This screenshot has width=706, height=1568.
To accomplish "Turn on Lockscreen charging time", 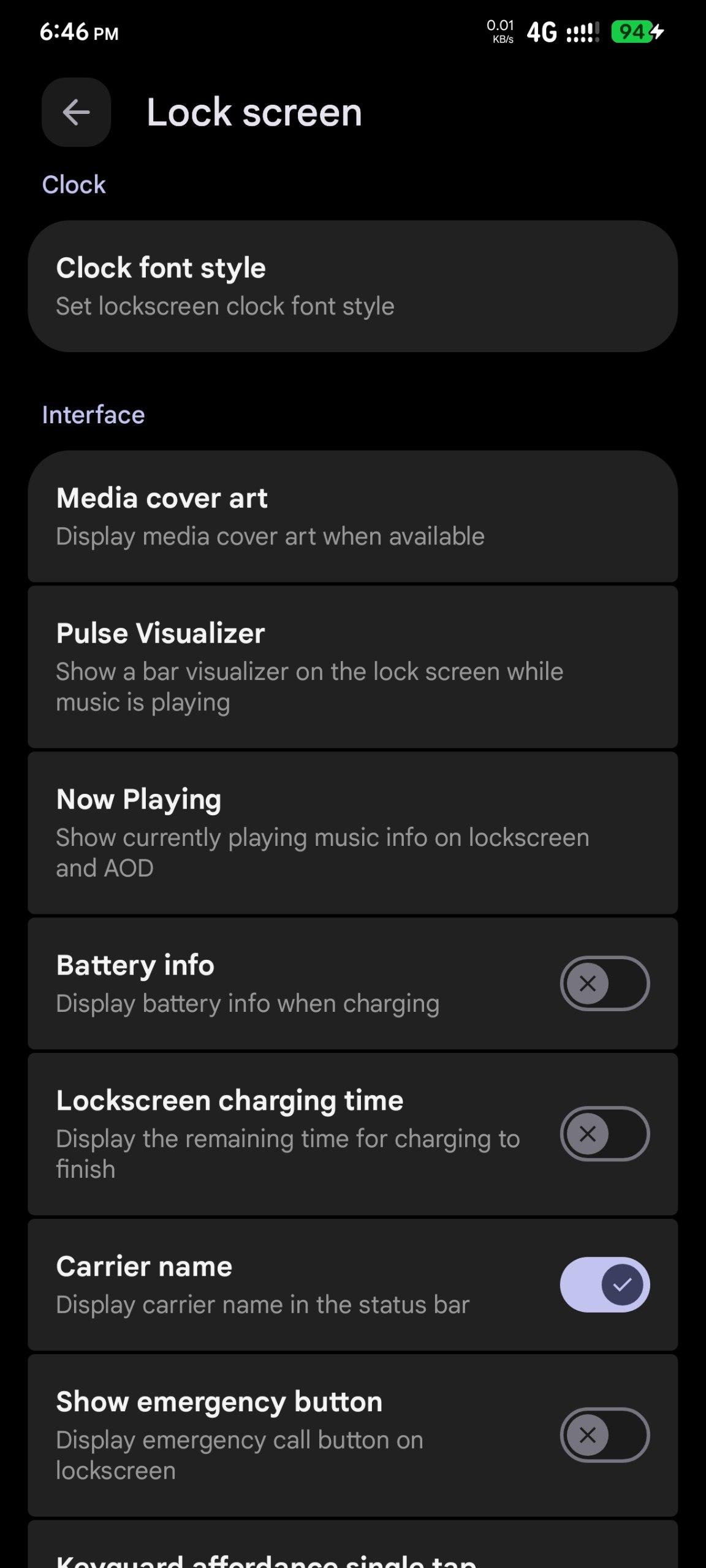I will [x=604, y=1133].
